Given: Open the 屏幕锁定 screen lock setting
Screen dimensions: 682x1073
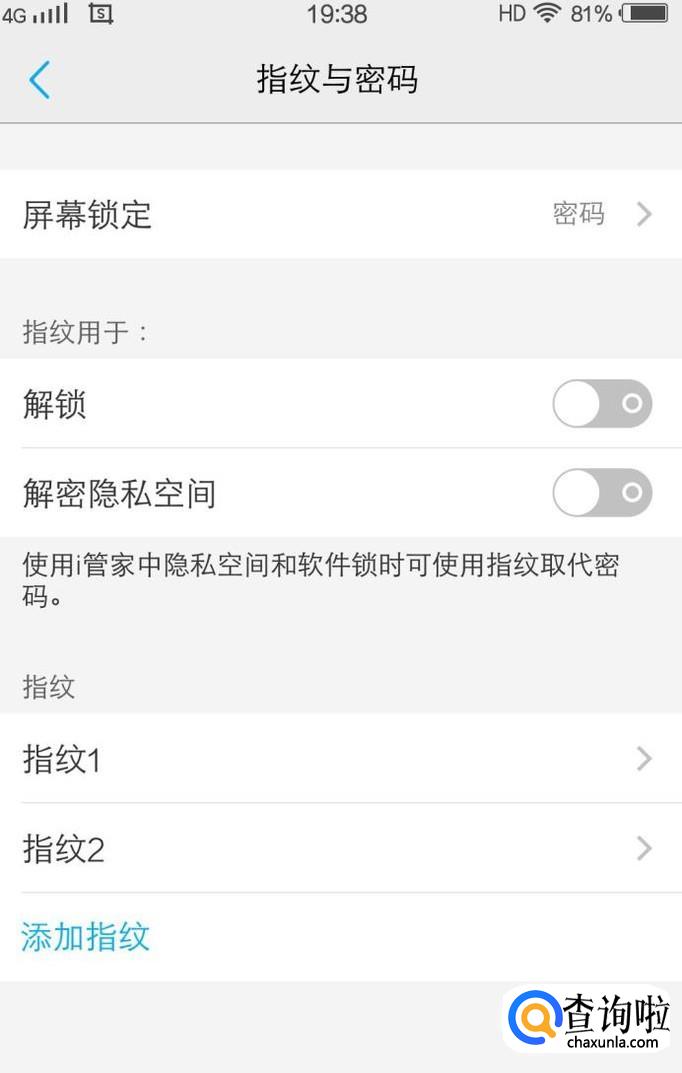Looking at the screenshot, I should click(x=340, y=214).
